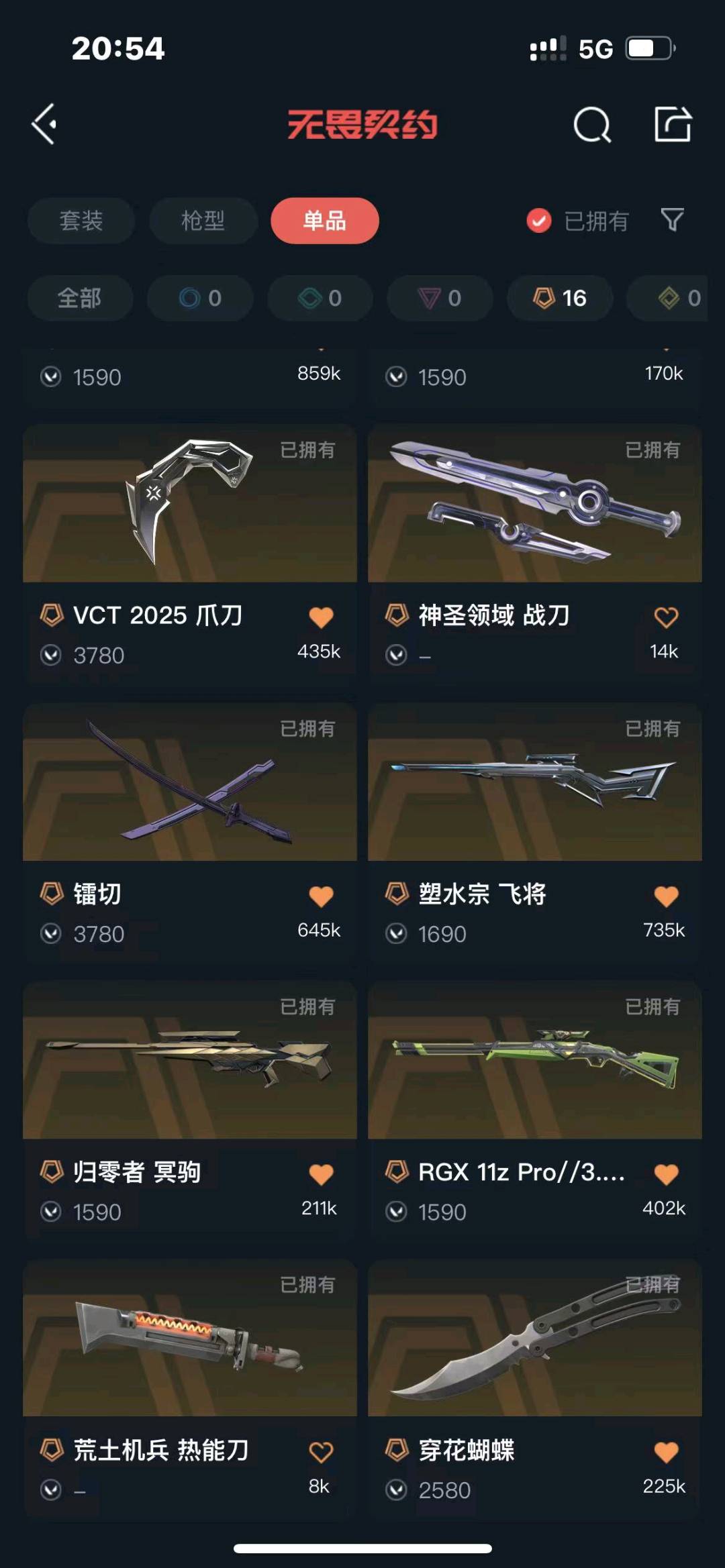This screenshot has width=725, height=1568.
Task: Open the 镭切 skin card
Action: pos(190,832)
